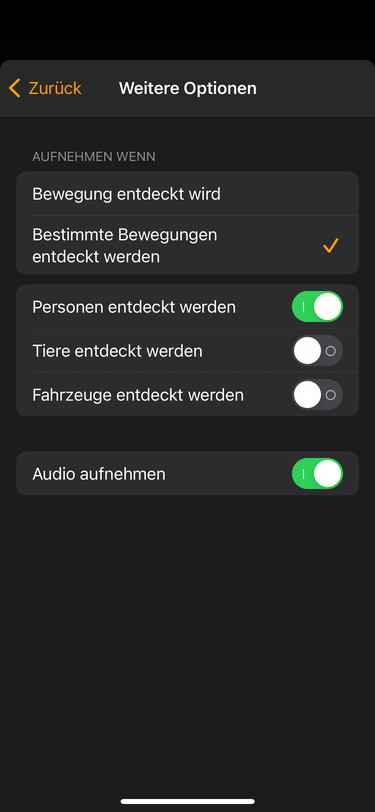
Task: Choose "Bestimmte Bewegungen entdeckt werden"
Action: pos(188,245)
